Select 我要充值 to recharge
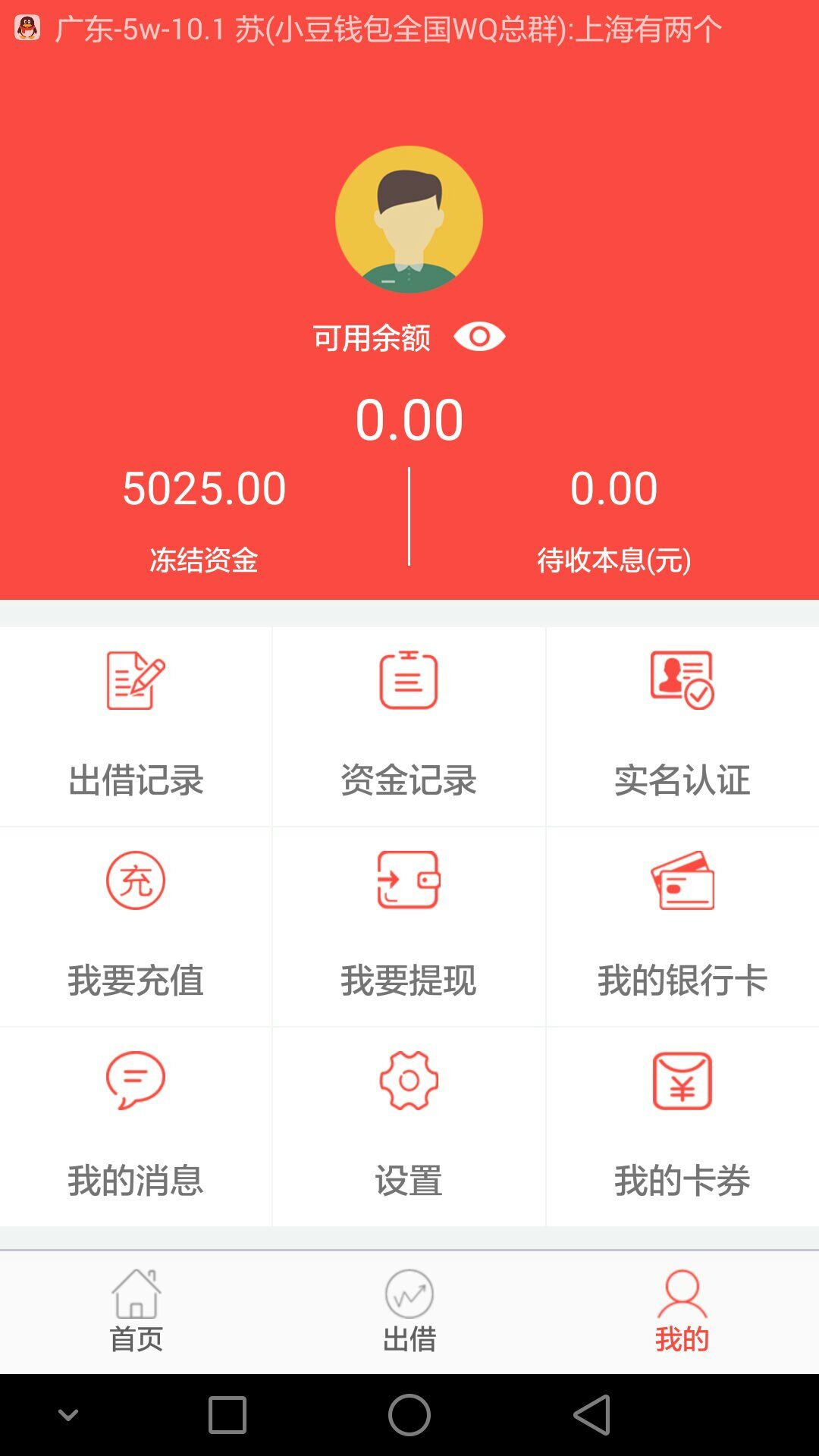The image size is (819, 1456). click(x=136, y=926)
